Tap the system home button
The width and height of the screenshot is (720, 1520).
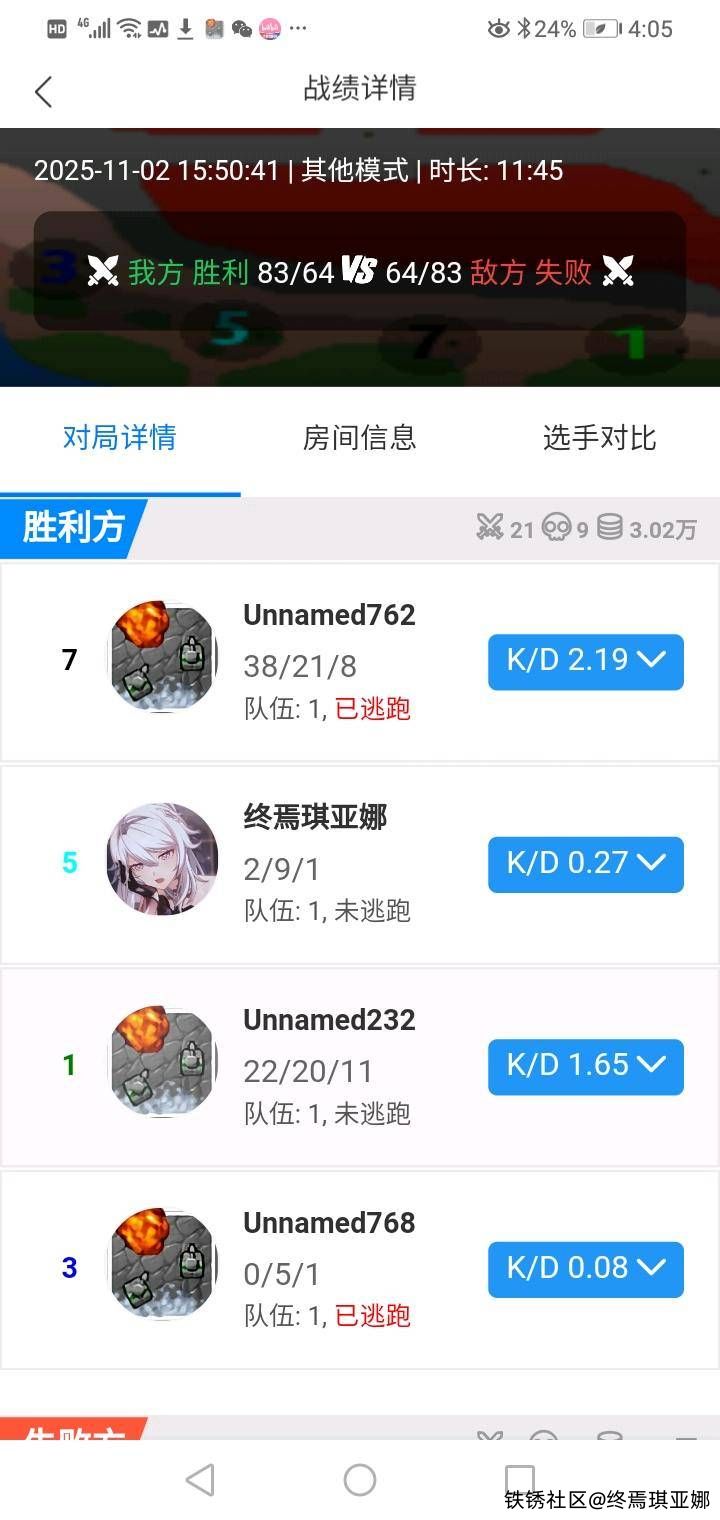[x=360, y=1479]
